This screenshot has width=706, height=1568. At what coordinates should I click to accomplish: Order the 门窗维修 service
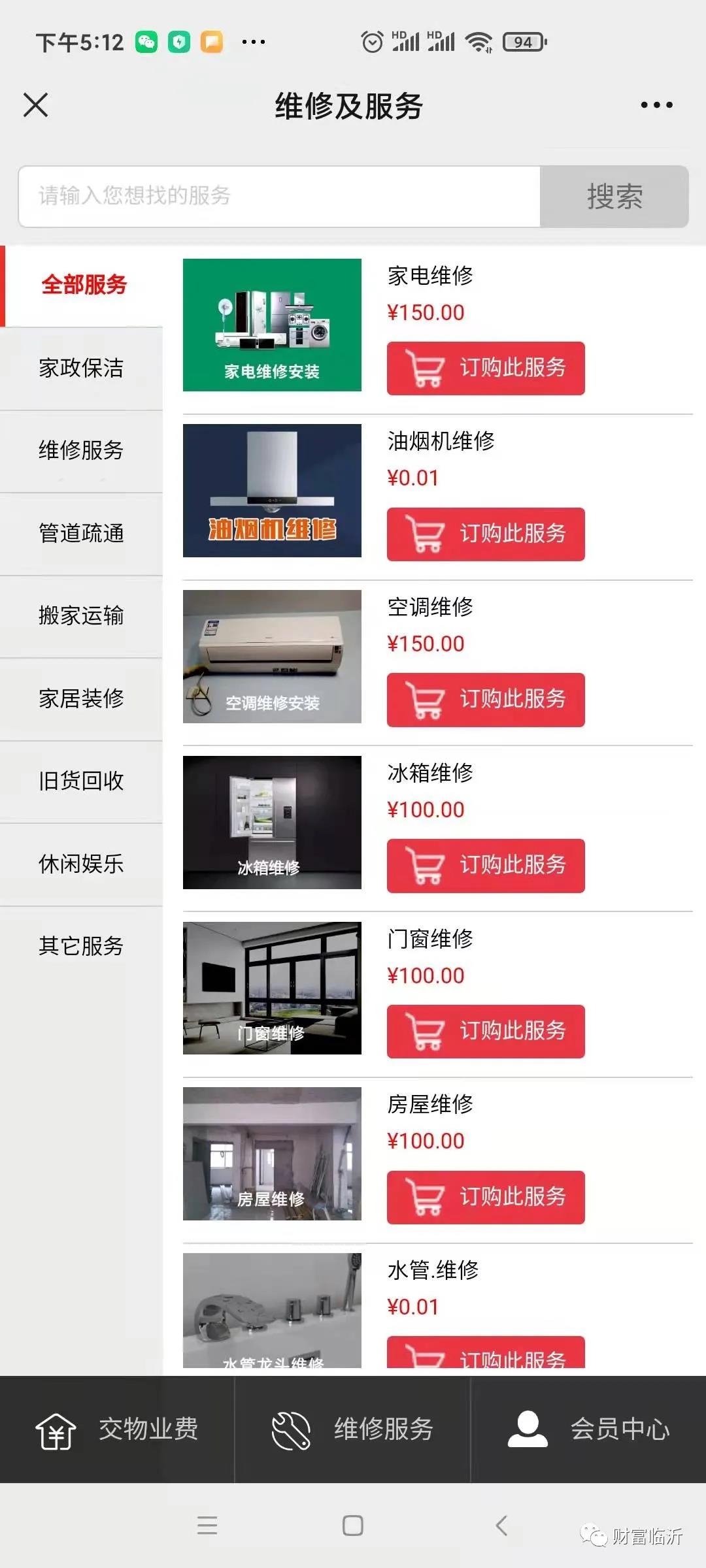point(486,1031)
